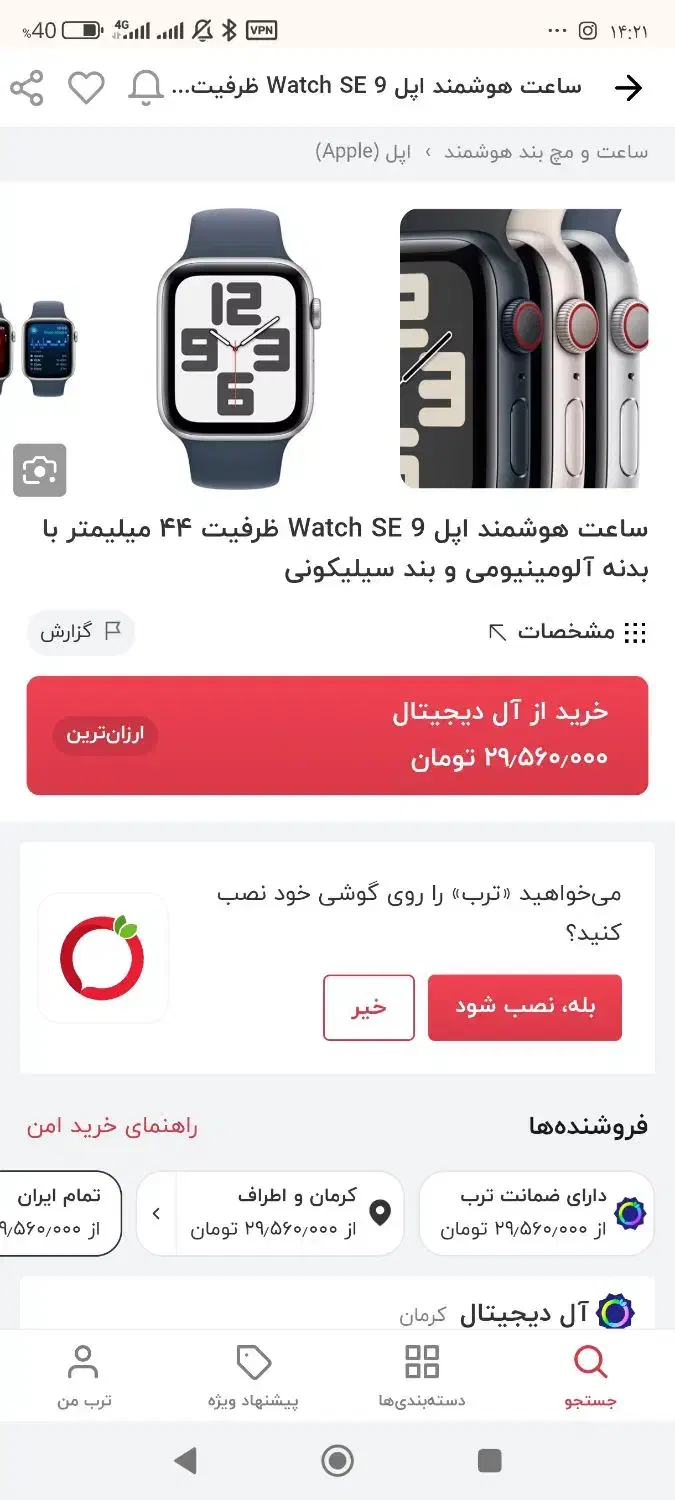Open ساعت و مچ بند هوشمند breadcrumb
This screenshot has height=1500, width=675.
(546, 152)
